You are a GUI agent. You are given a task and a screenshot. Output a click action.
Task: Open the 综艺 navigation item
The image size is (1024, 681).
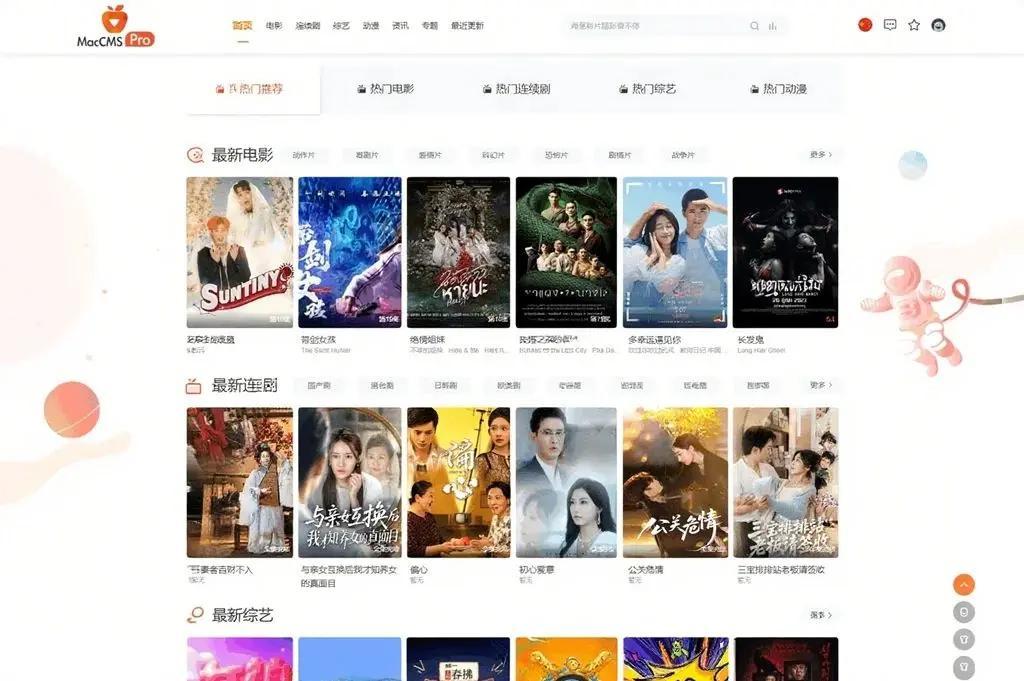pyautogui.click(x=341, y=26)
